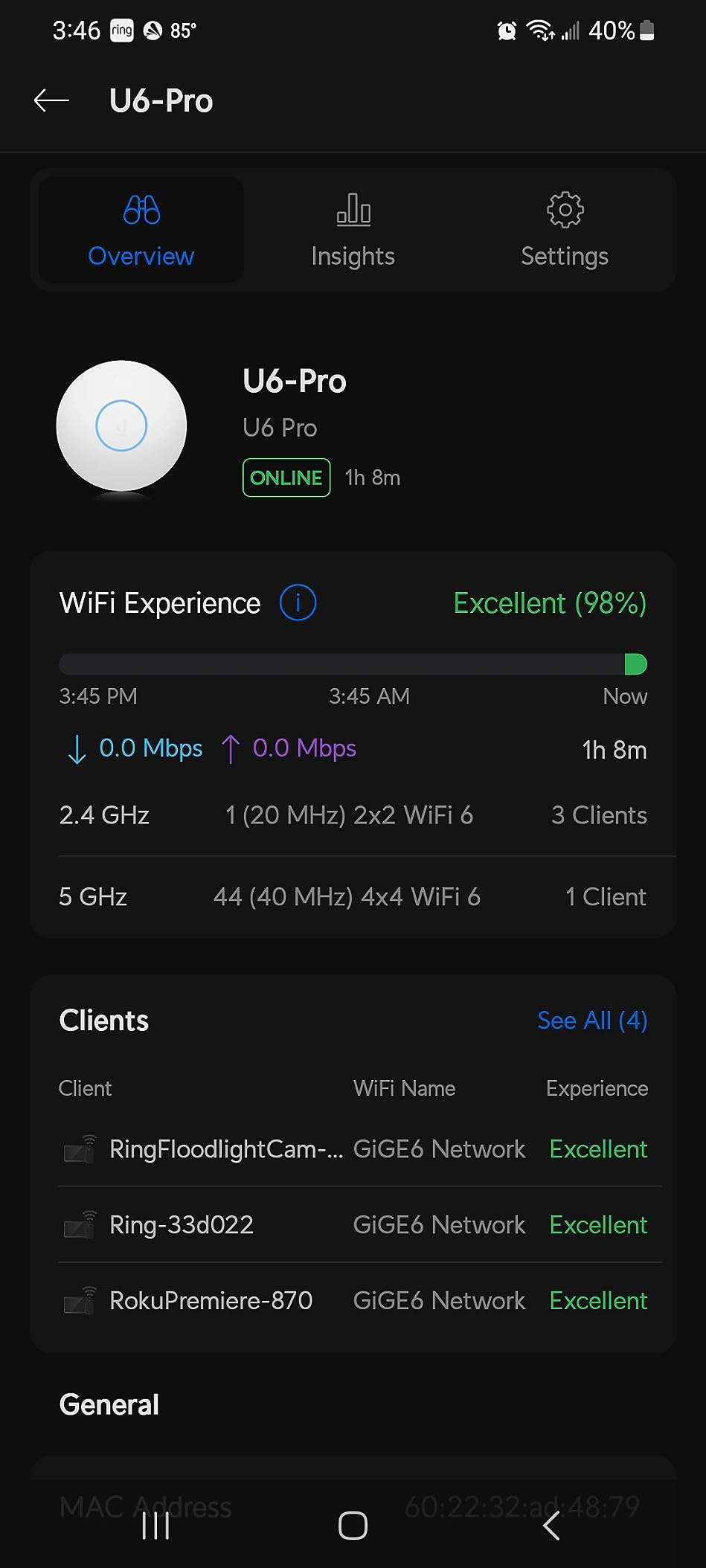
Task: Tap the WiFi Experience info icon
Action: pos(298,603)
